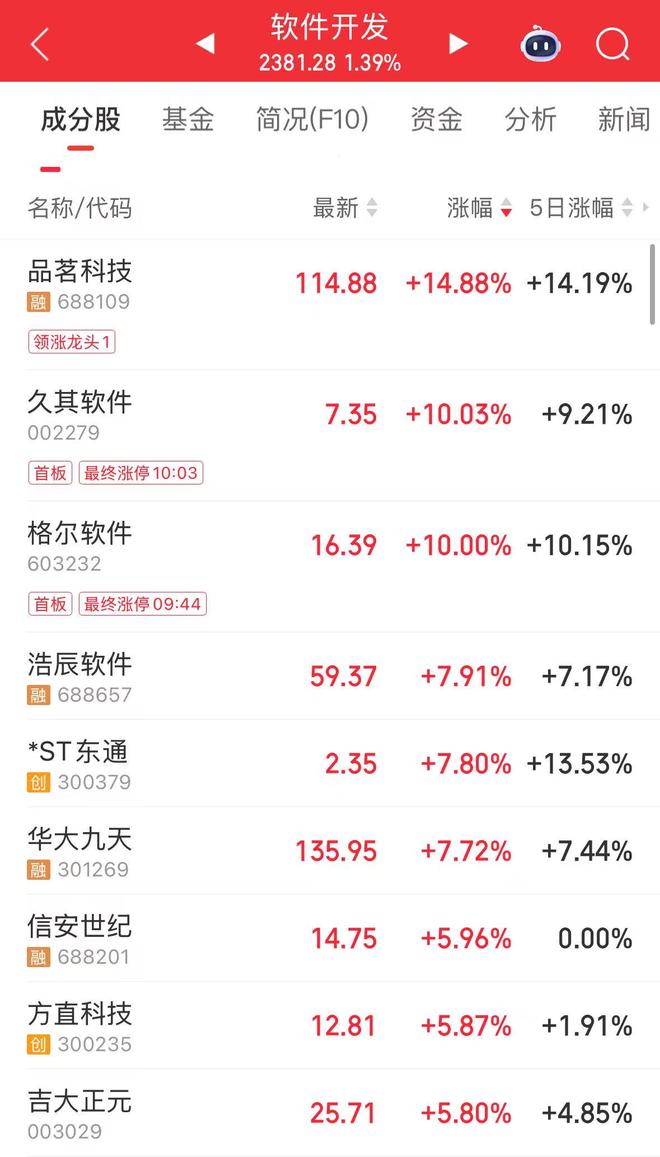Open the 新闻 tab

[624, 120]
